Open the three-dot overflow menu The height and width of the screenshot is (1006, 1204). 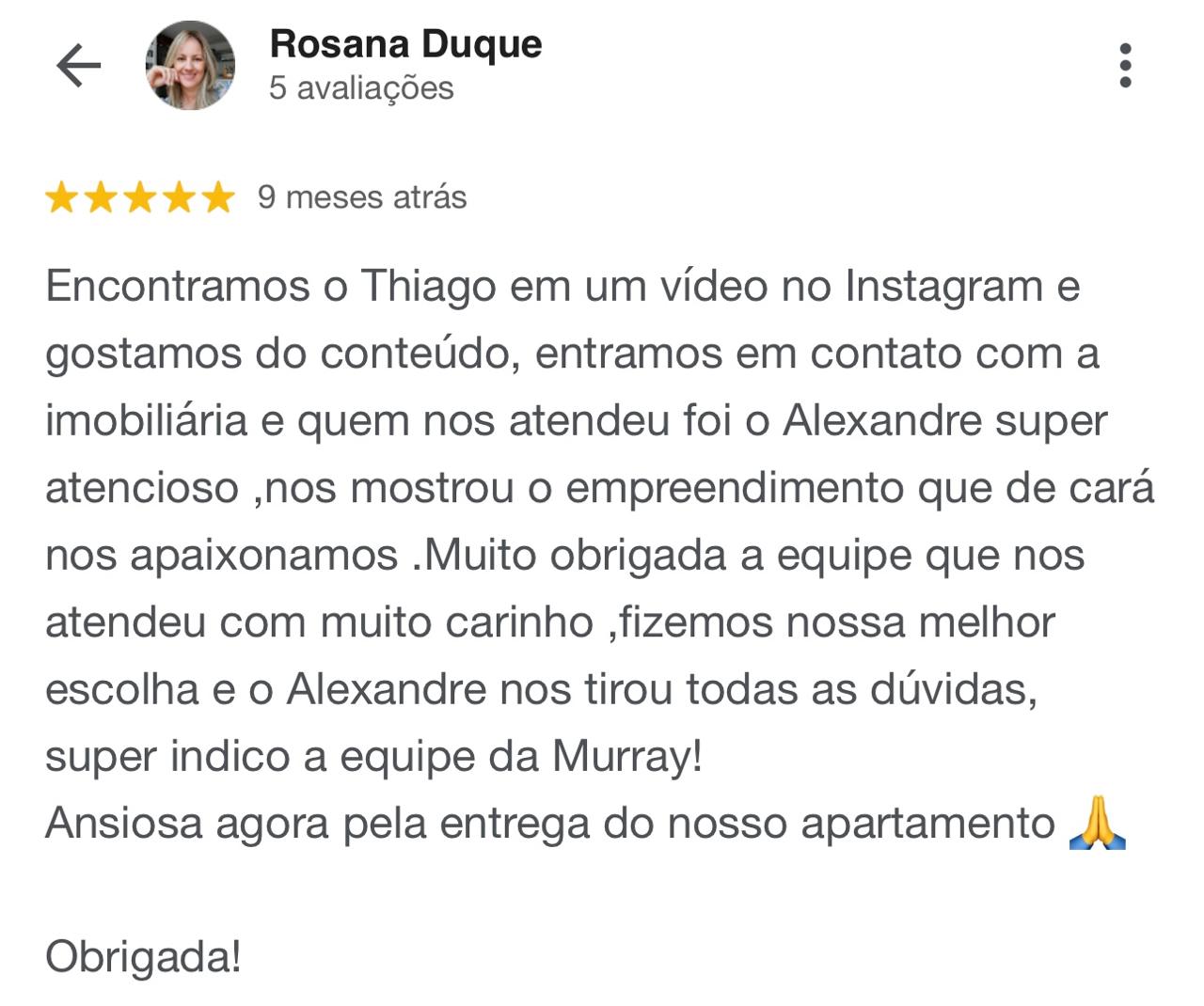click(1125, 66)
